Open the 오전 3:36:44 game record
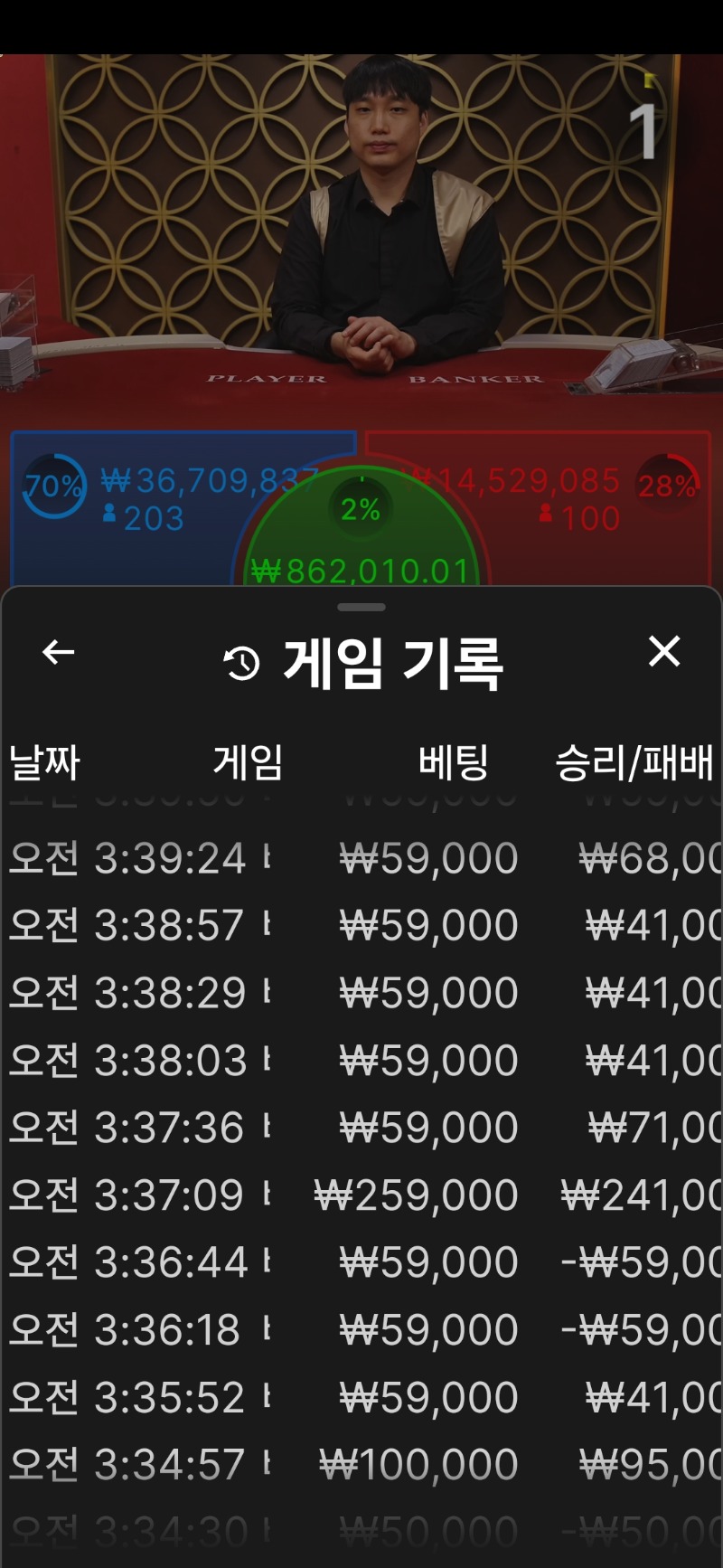Image resolution: width=723 pixels, height=1568 pixels. point(361,1262)
